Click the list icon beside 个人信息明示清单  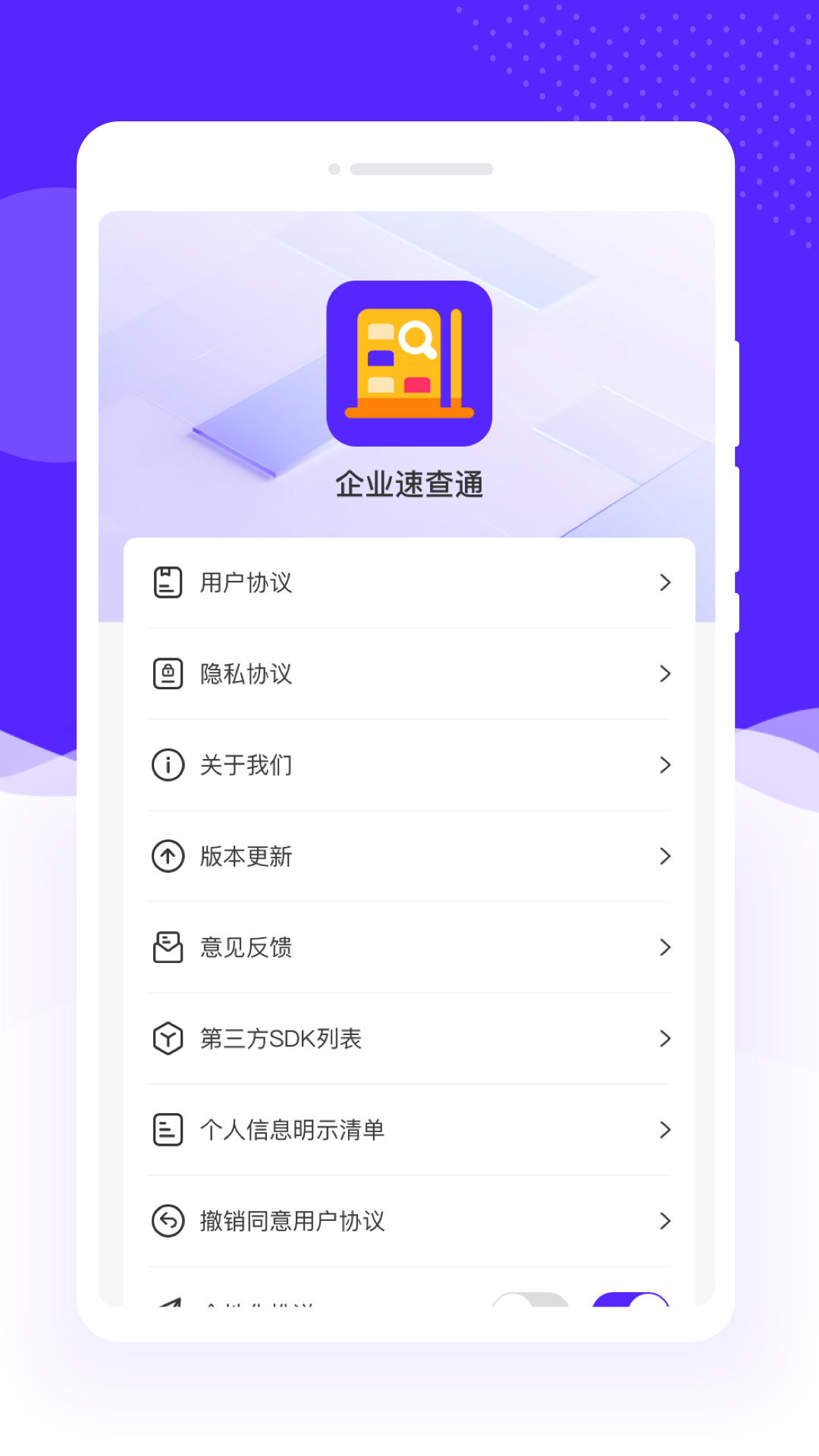click(x=168, y=1129)
